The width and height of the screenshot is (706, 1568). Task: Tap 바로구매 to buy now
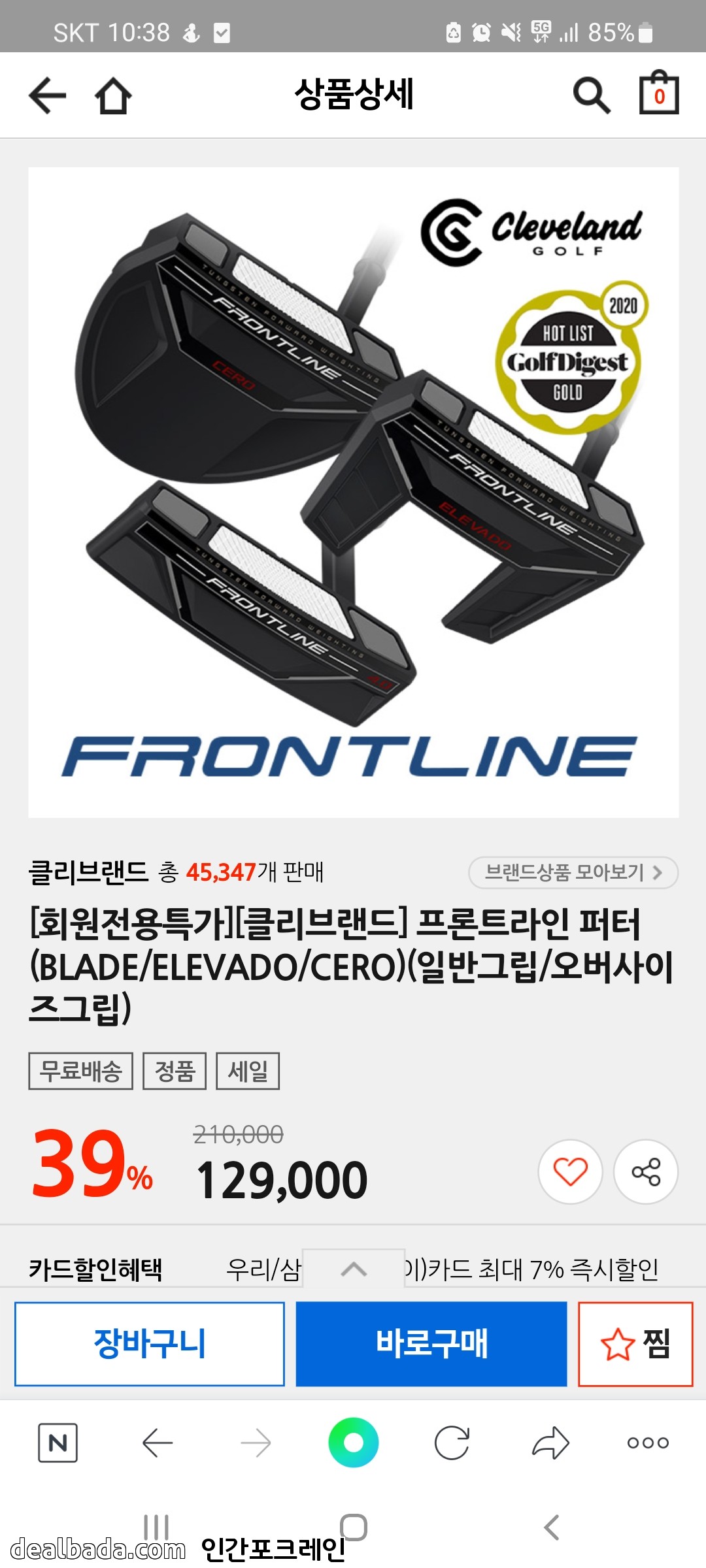click(x=431, y=1343)
